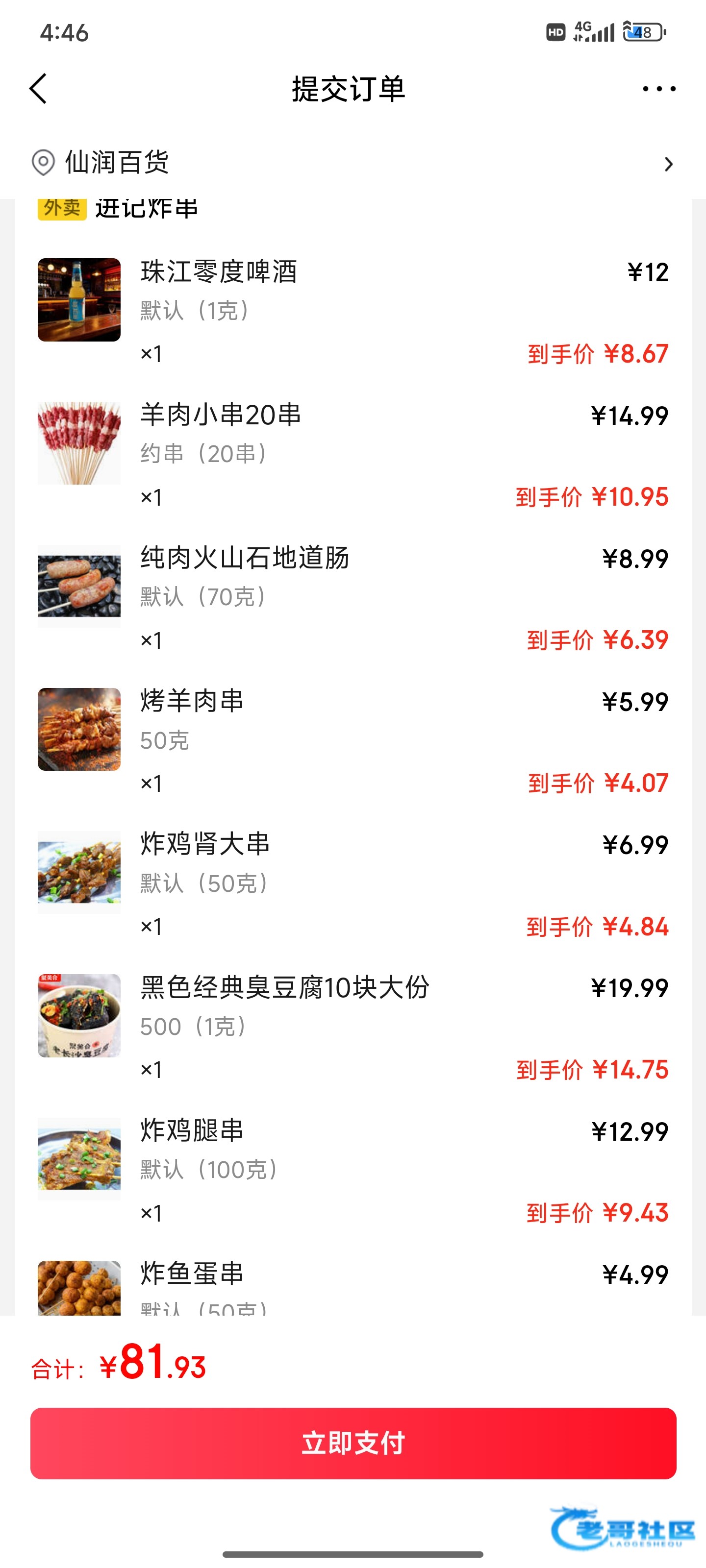
Task: Open the 珠江零度啤酒 item
Action: coord(353,312)
